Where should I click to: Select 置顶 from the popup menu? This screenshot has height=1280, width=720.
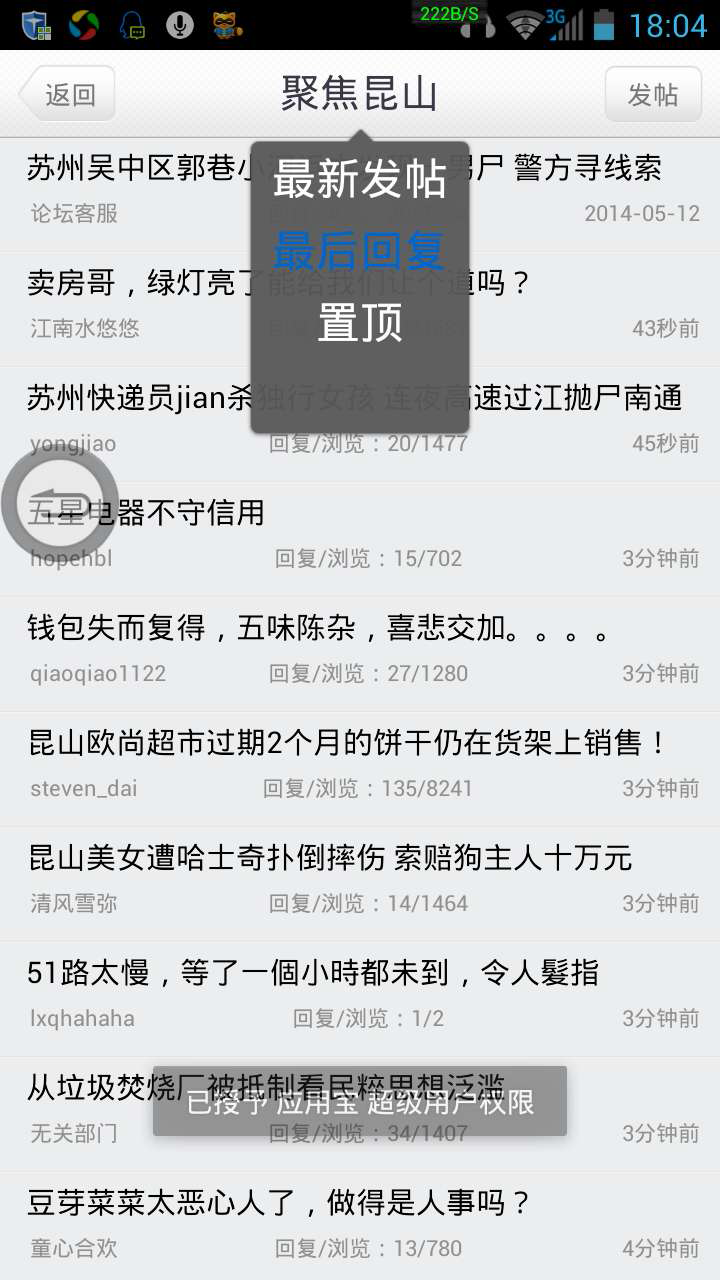[x=360, y=322]
